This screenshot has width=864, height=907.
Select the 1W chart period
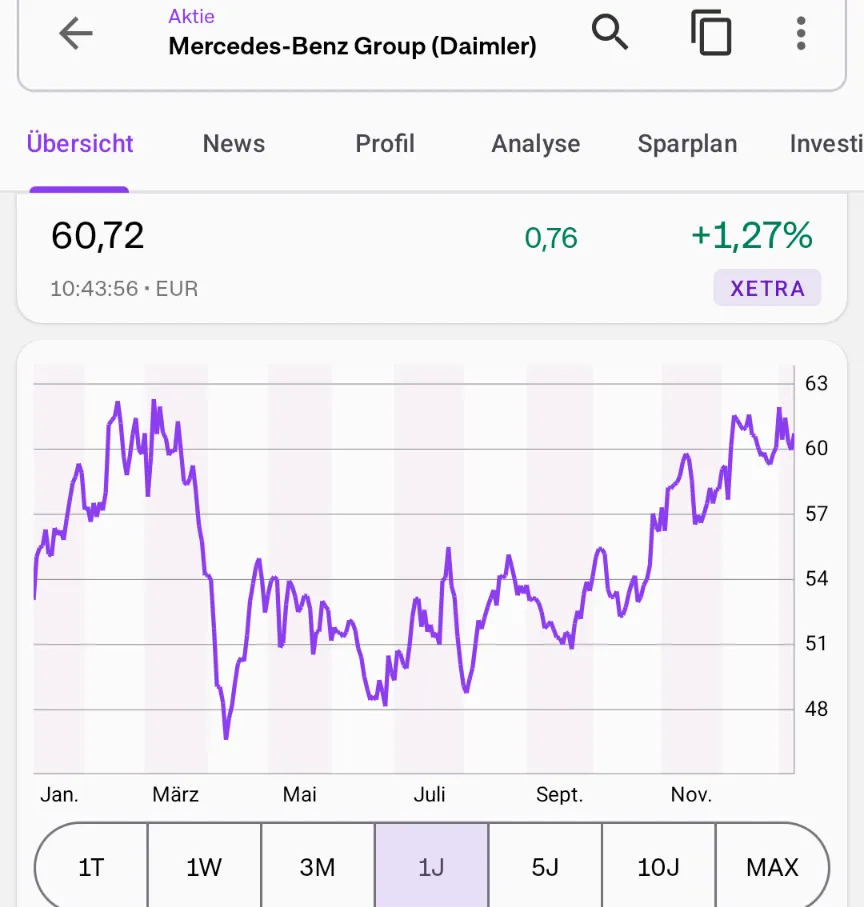[x=204, y=866]
